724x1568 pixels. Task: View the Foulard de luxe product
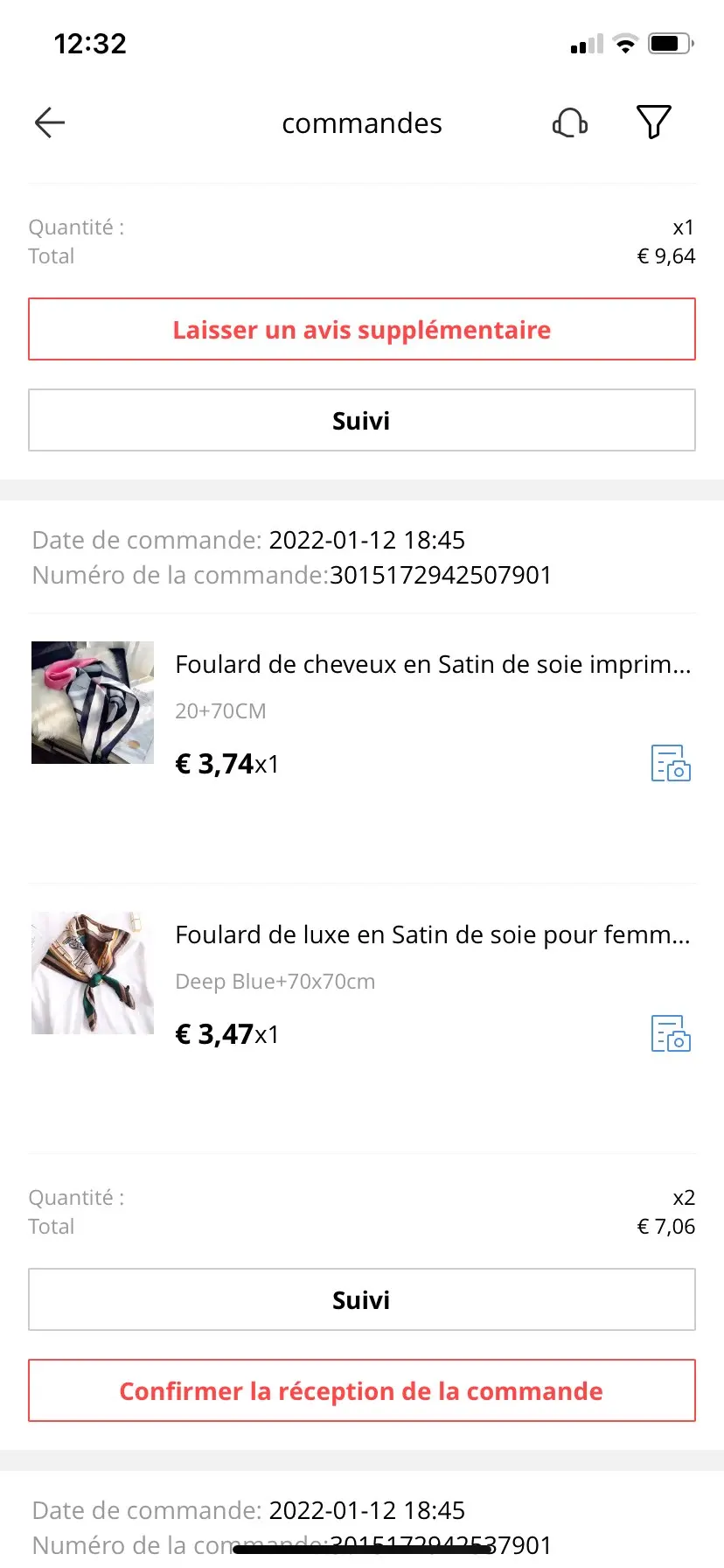tap(433, 935)
